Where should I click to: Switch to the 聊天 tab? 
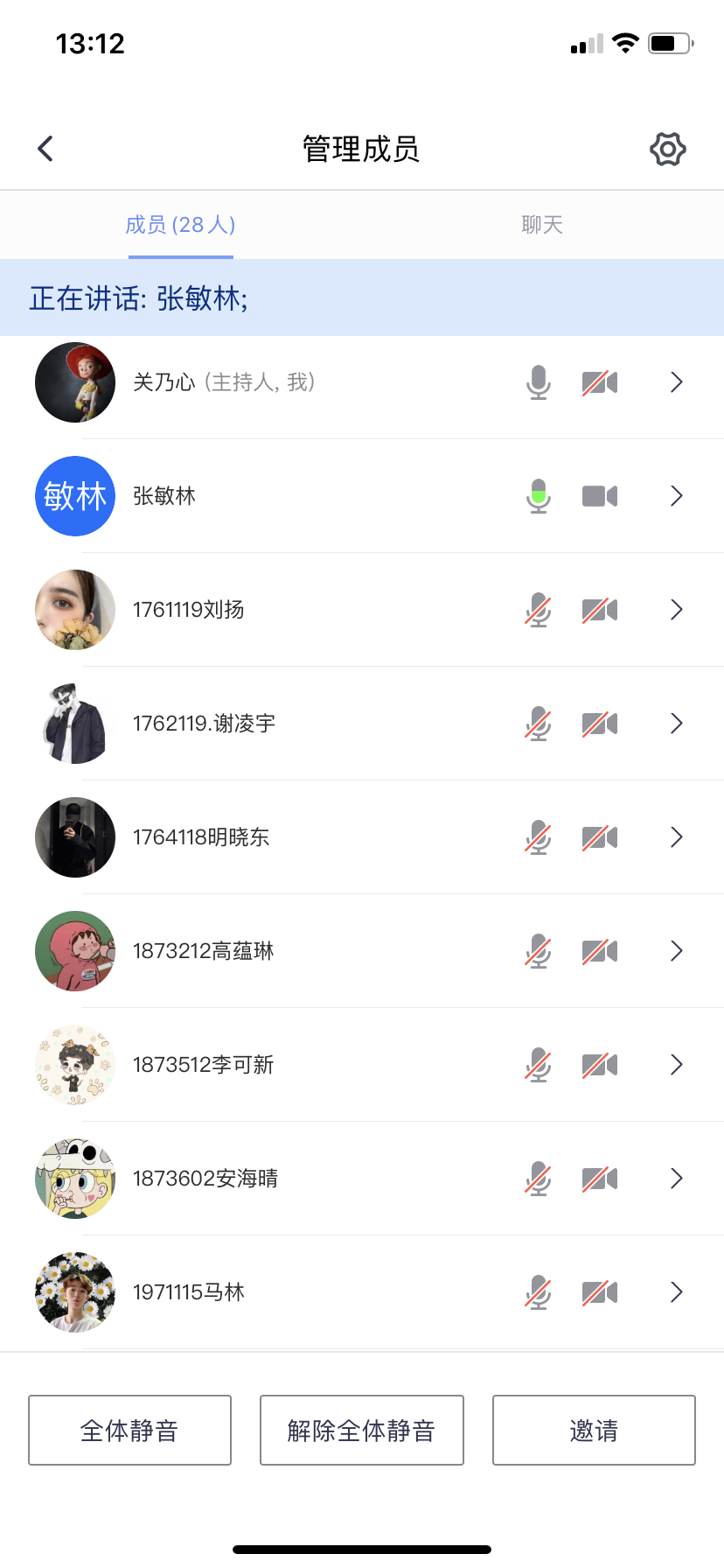click(x=542, y=225)
